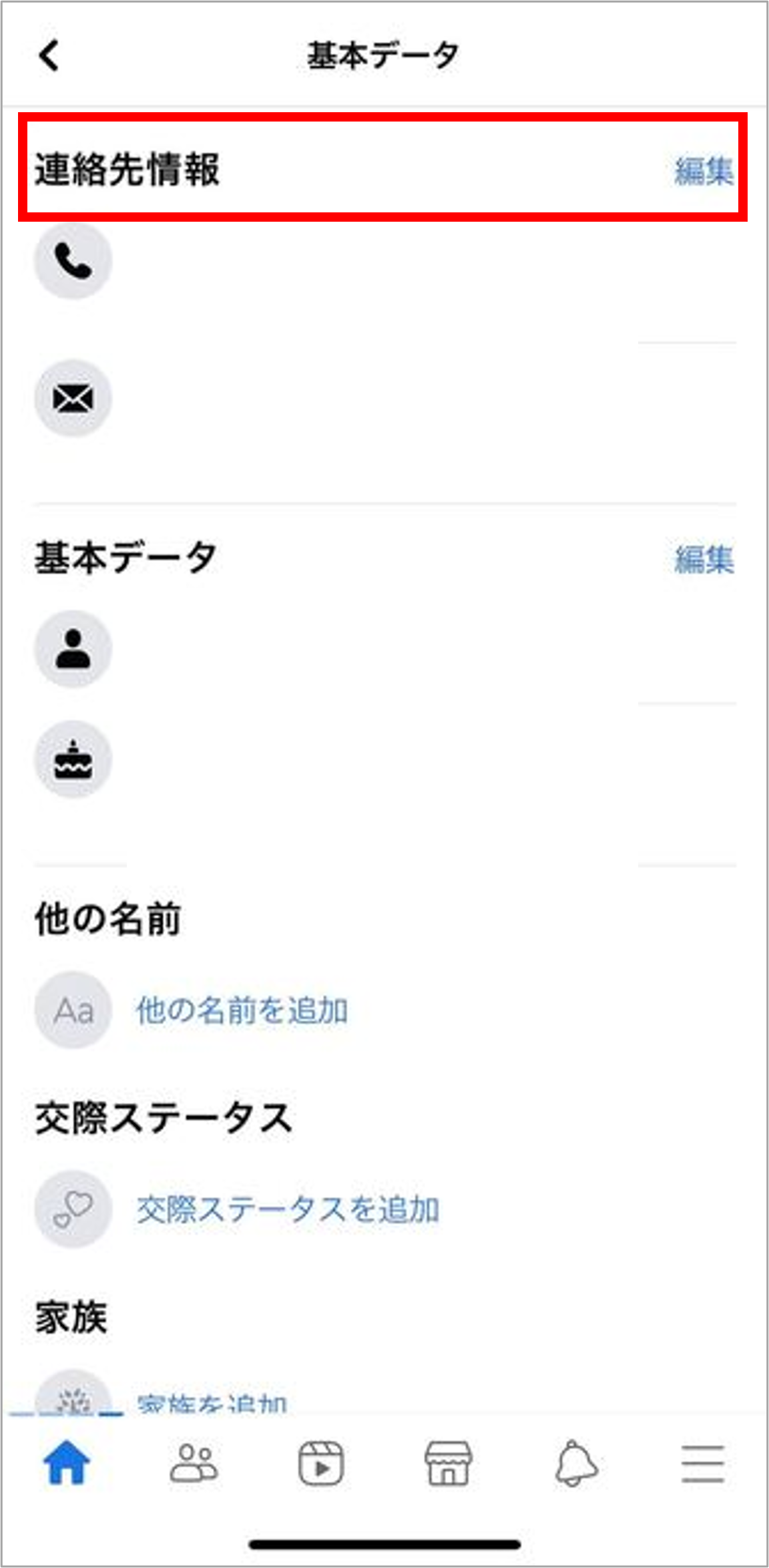Tap the hearts icon under 交際ステータス
769x1568 pixels.
(73, 1210)
